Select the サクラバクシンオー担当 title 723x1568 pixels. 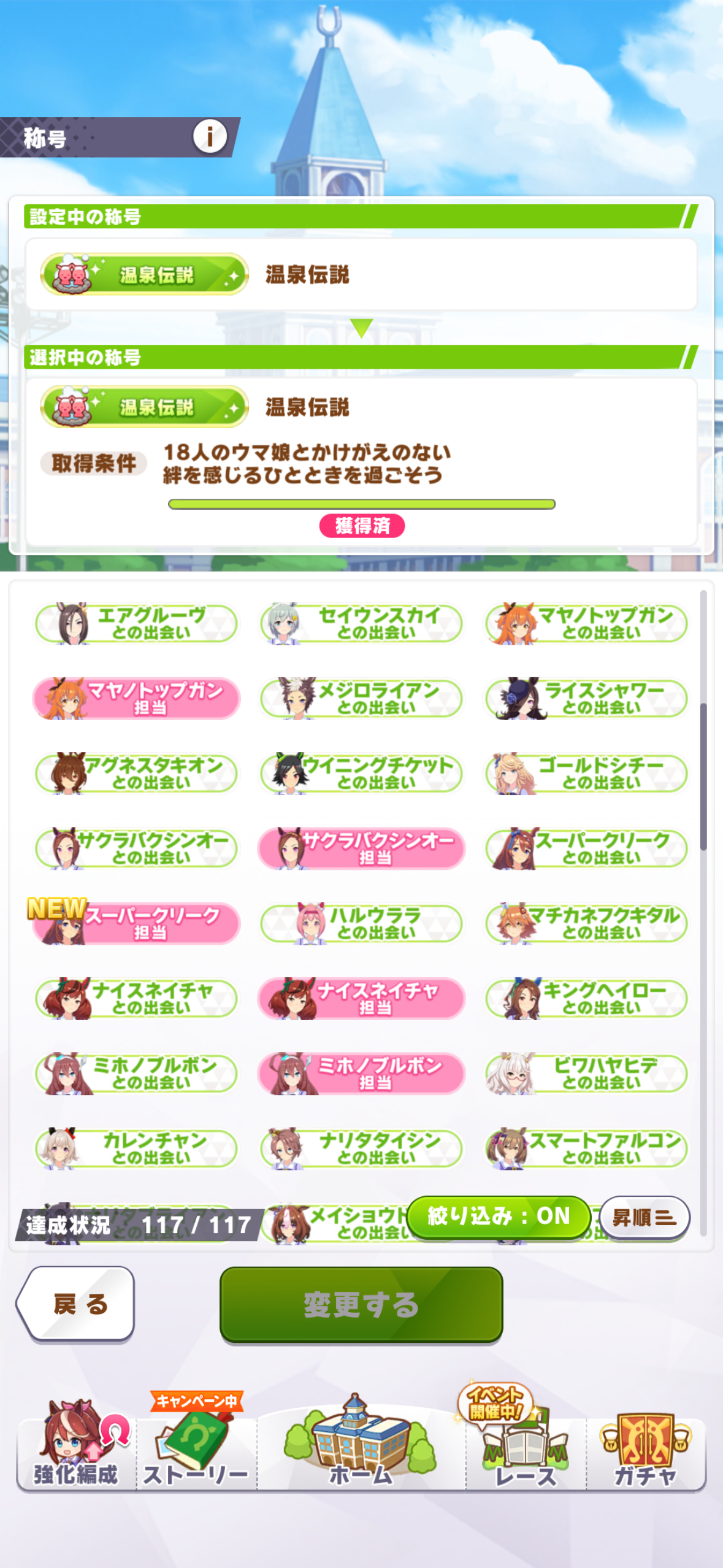click(x=361, y=848)
